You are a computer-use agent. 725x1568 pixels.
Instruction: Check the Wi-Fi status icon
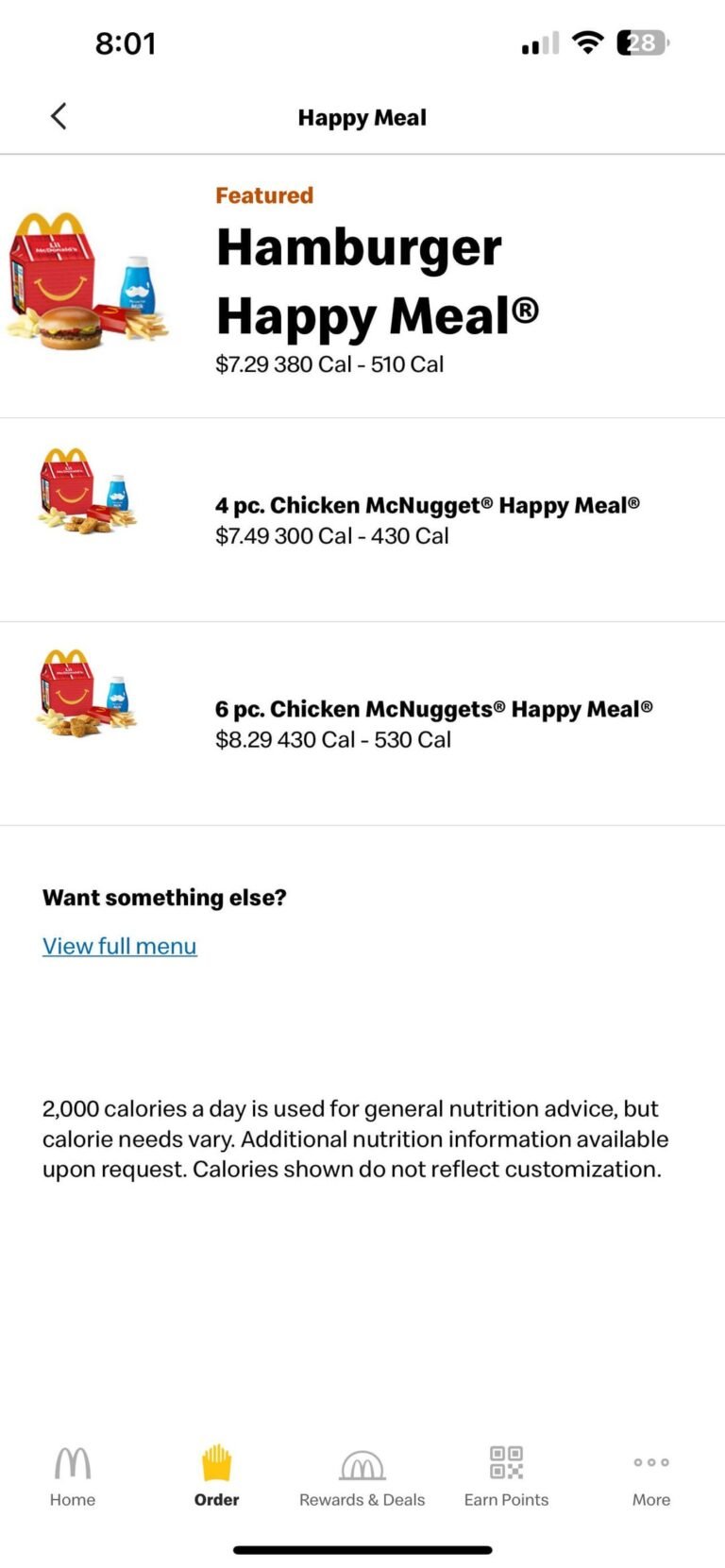pos(587,42)
